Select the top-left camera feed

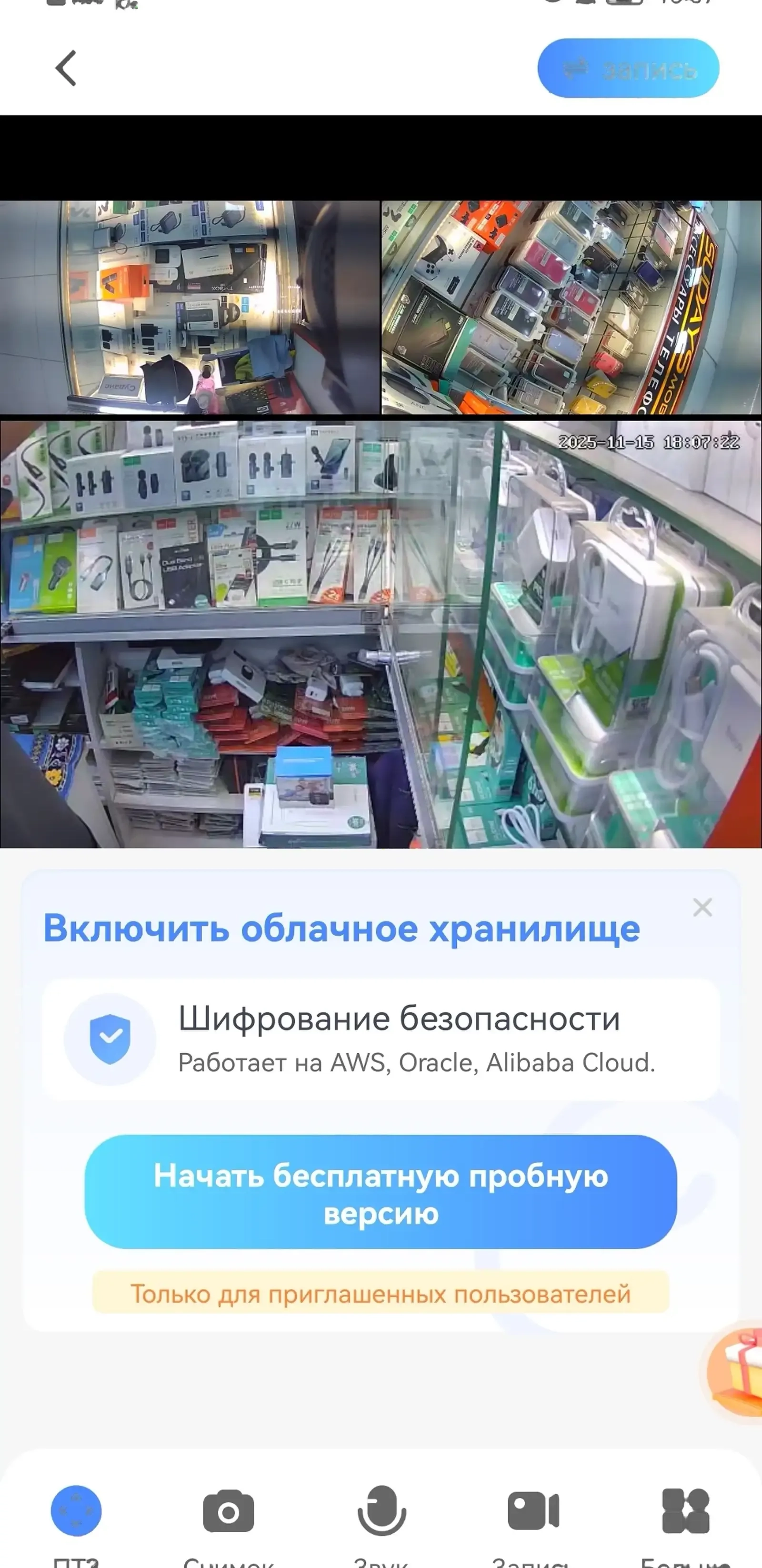[189, 308]
